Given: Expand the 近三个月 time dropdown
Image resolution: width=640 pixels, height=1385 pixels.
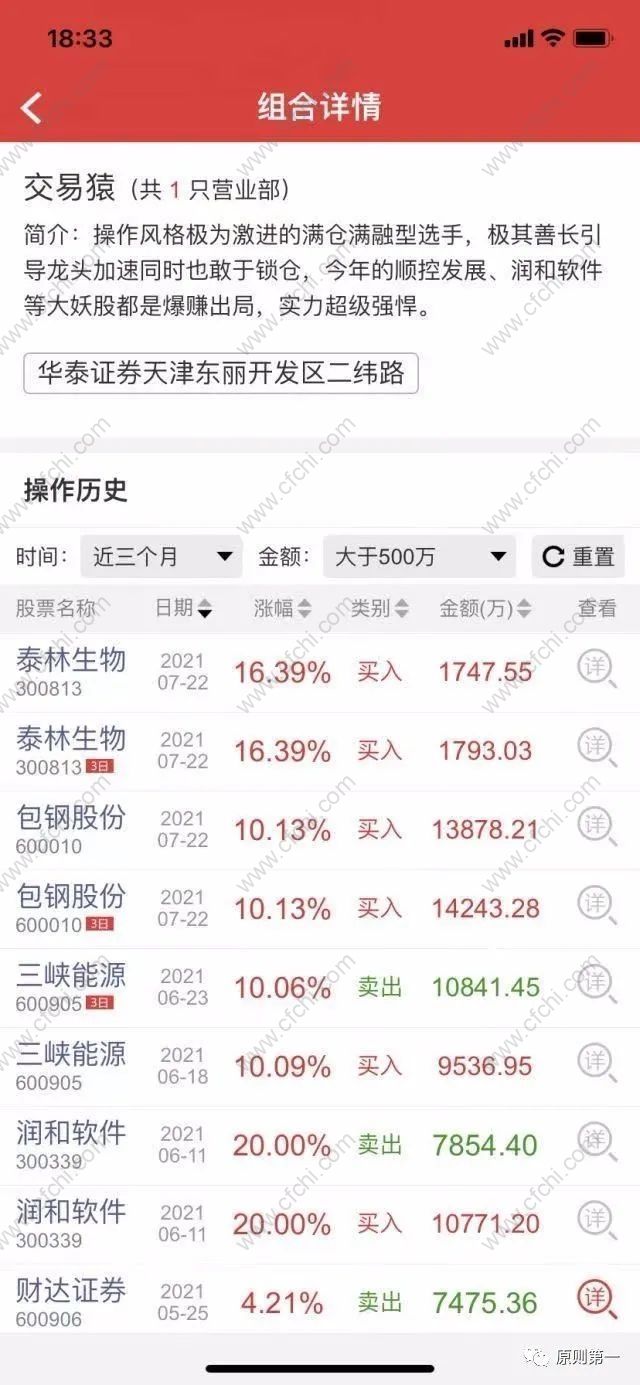Looking at the screenshot, I should 163,557.
